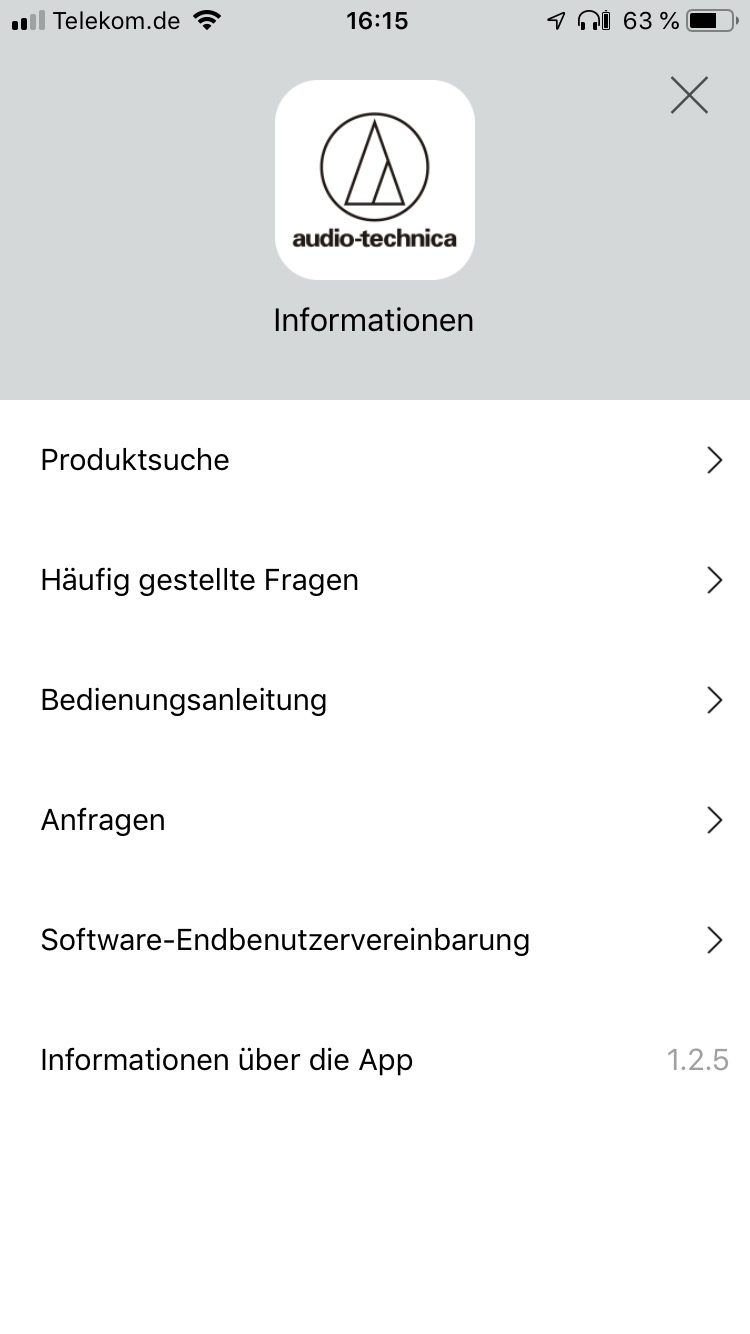The width and height of the screenshot is (750, 1334).
Task: Open Häufig gestellte Fragen
Action: [x=375, y=580]
